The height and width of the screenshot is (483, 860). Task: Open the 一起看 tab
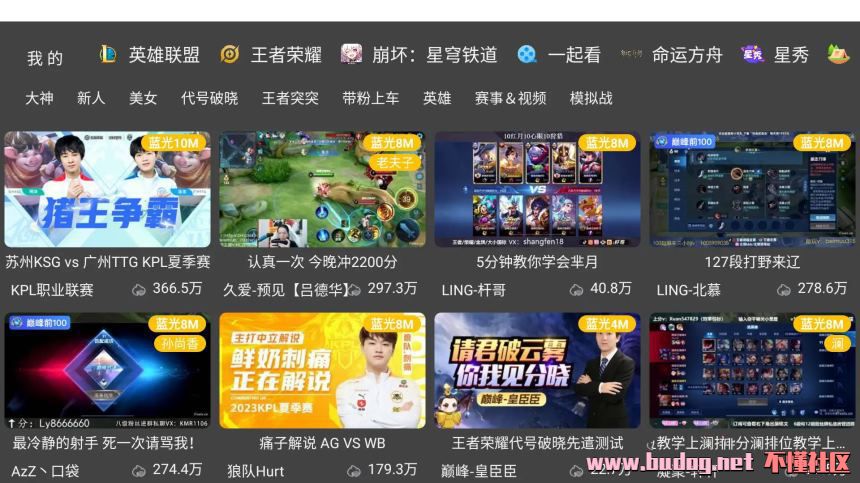(560, 55)
